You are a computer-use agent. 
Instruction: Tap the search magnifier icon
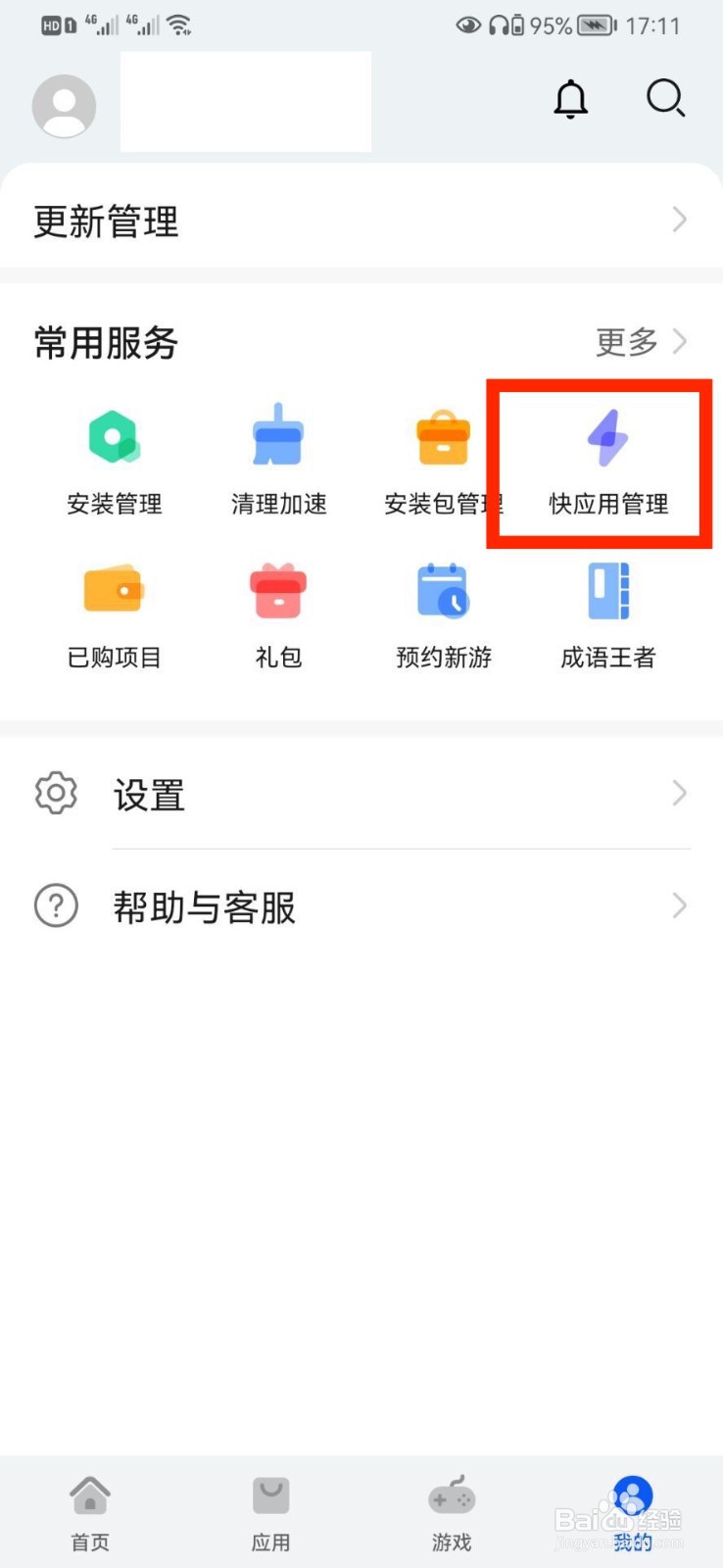tap(666, 99)
